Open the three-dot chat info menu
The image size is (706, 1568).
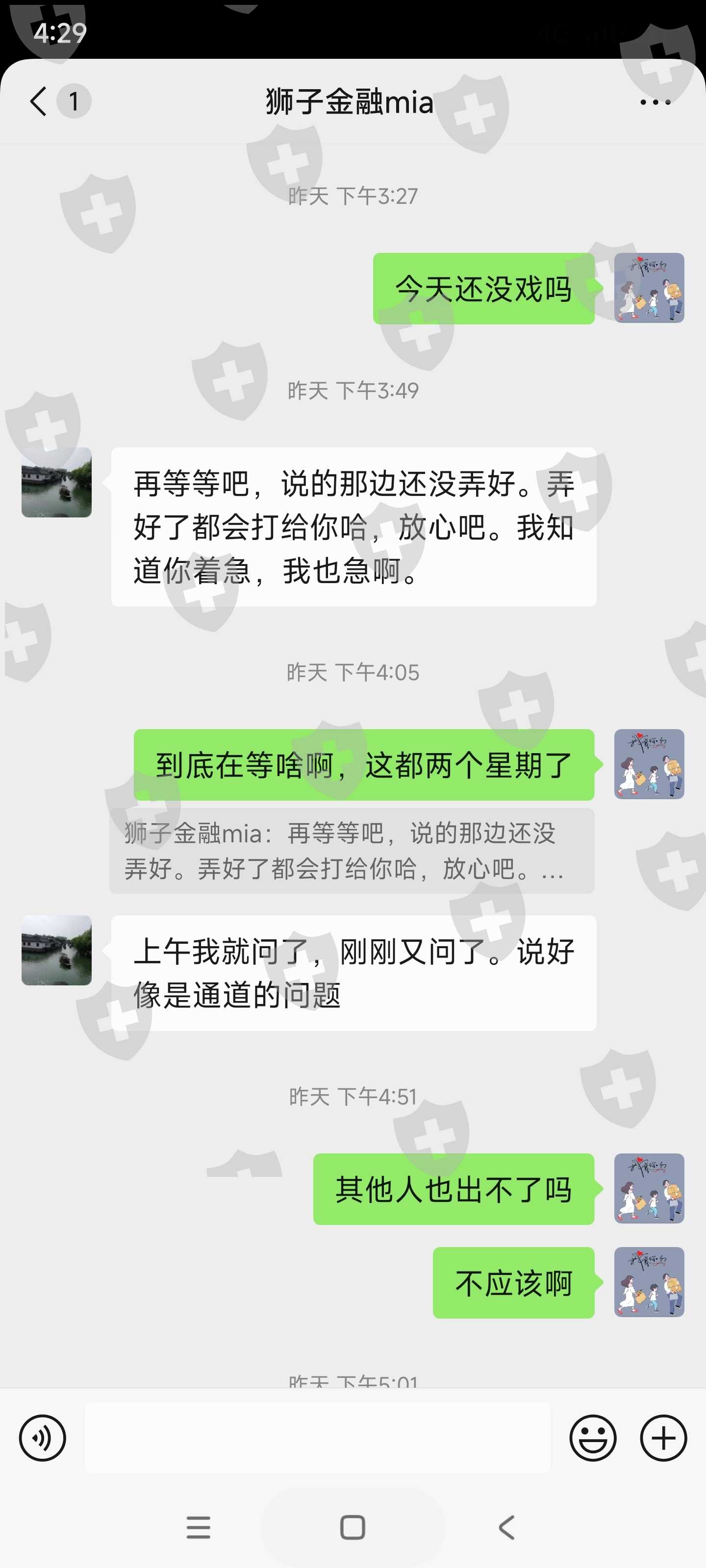click(655, 102)
